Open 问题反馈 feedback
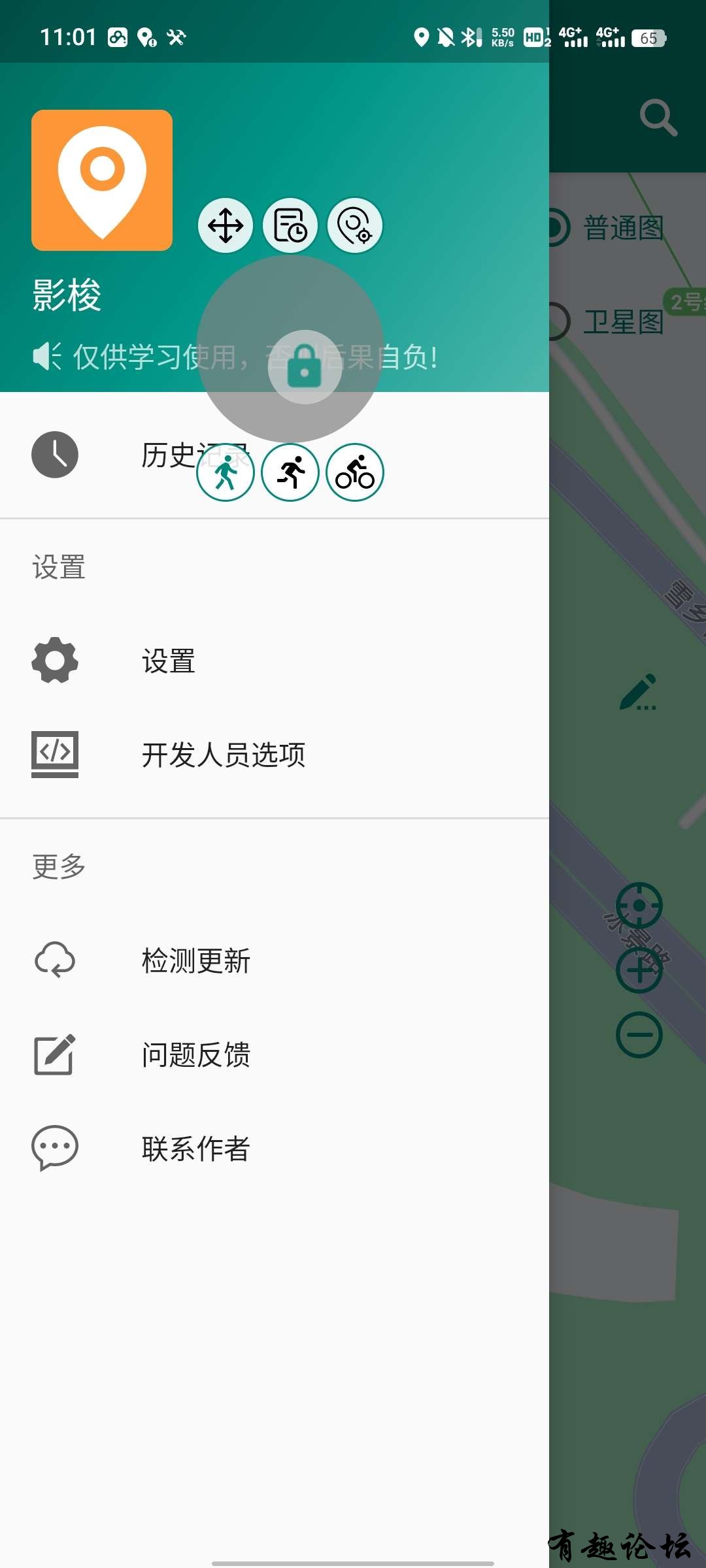The width and height of the screenshot is (706, 1568). [x=195, y=1054]
